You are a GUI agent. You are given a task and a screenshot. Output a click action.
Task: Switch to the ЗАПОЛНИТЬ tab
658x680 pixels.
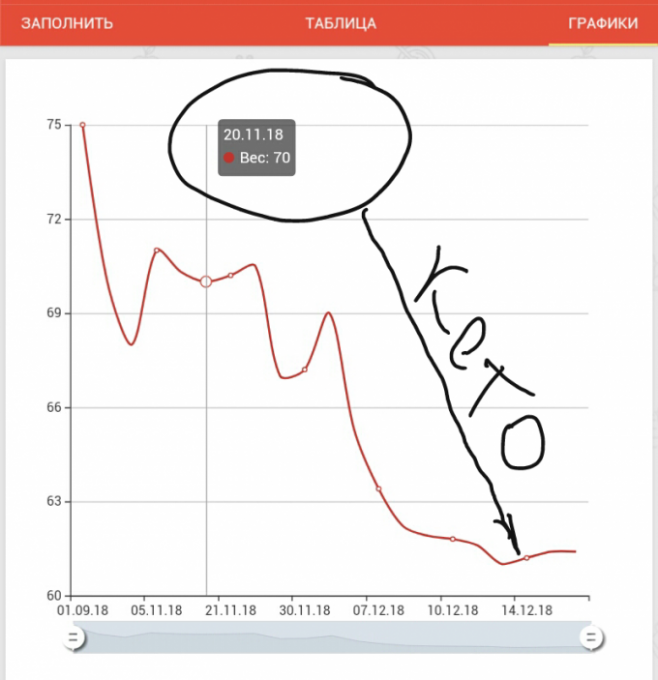pos(67,23)
